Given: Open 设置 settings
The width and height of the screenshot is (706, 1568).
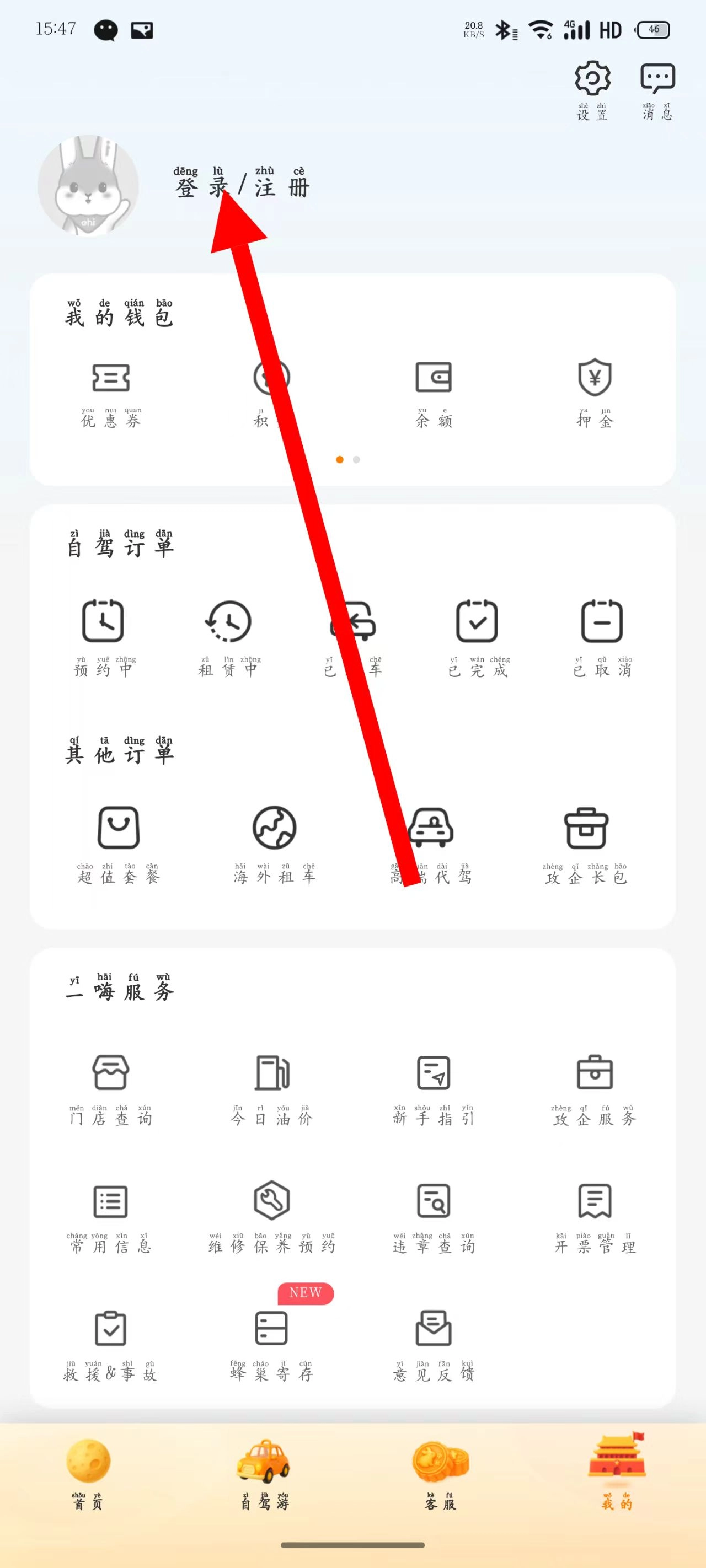Looking at the screenshot, I should 593,89.
